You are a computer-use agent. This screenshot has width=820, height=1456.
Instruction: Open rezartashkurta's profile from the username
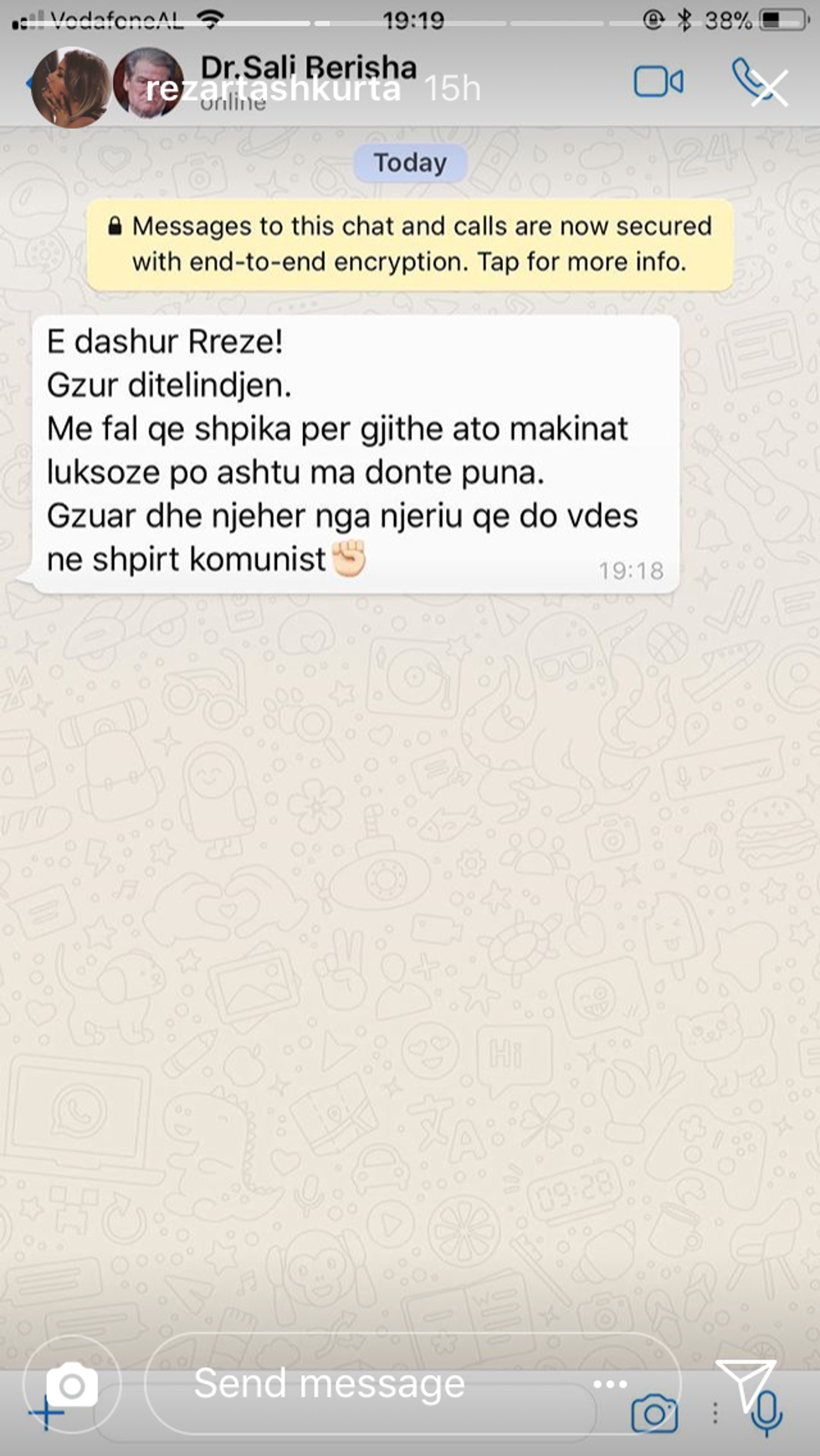click(273, 89)
